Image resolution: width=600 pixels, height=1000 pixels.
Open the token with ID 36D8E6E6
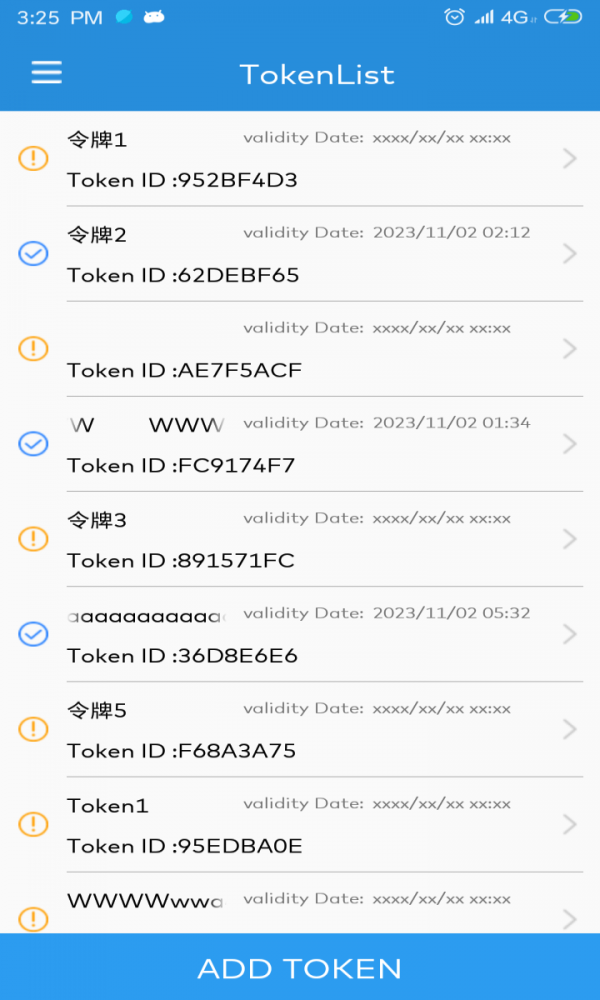point(300,634)
